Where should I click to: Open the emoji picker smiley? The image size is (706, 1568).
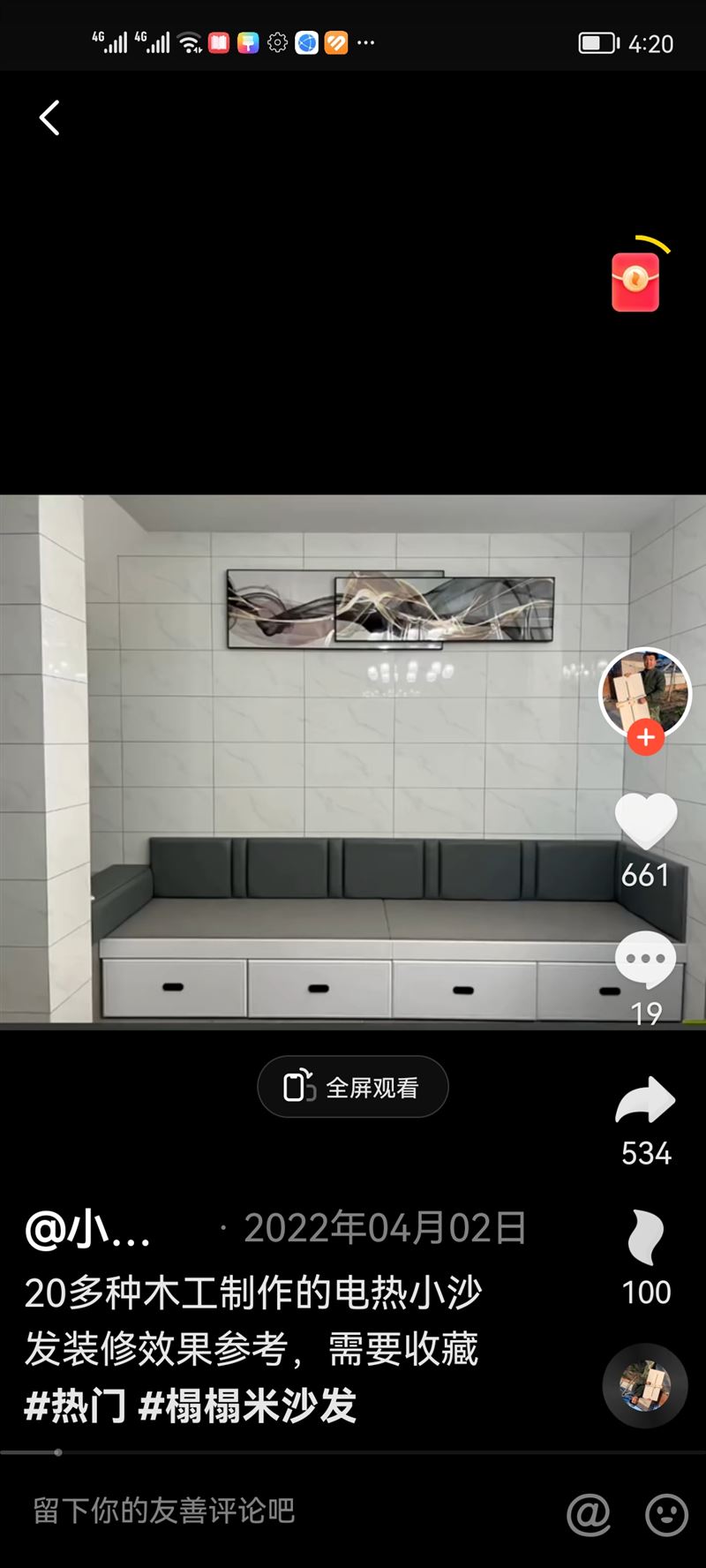[x=667, y=1515]
